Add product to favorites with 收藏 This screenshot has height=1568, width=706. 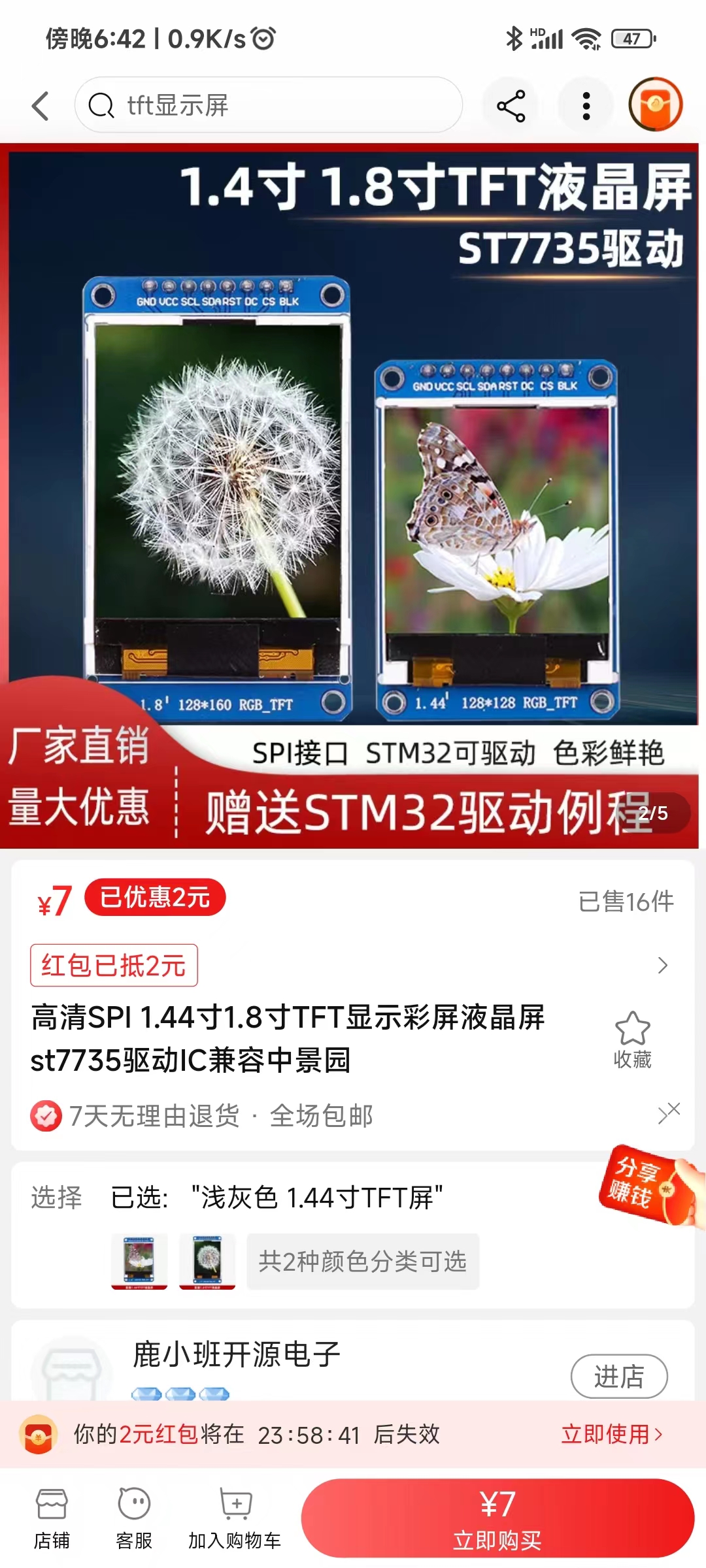click(632, 1040)
